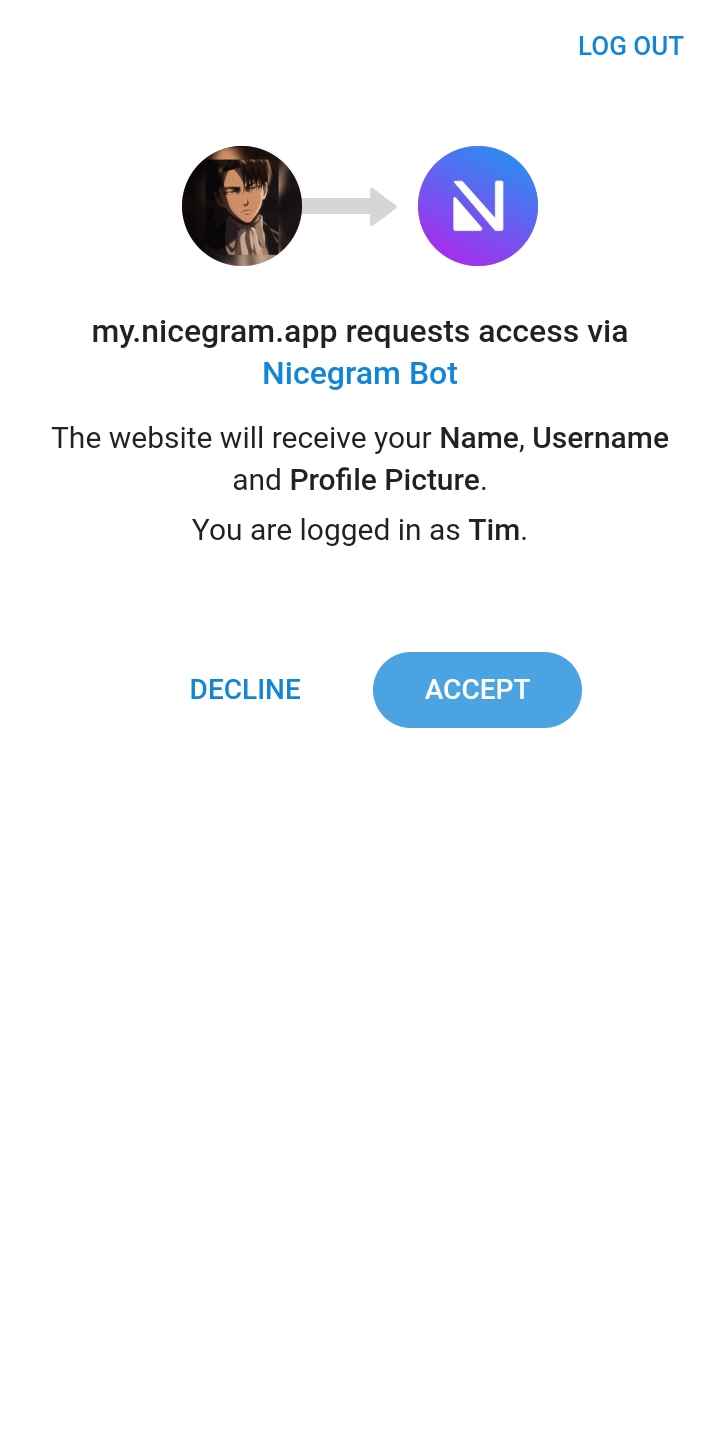Accept the Nicegram access request
Screen dimensions: 720x1441
(x=477, y=690)
